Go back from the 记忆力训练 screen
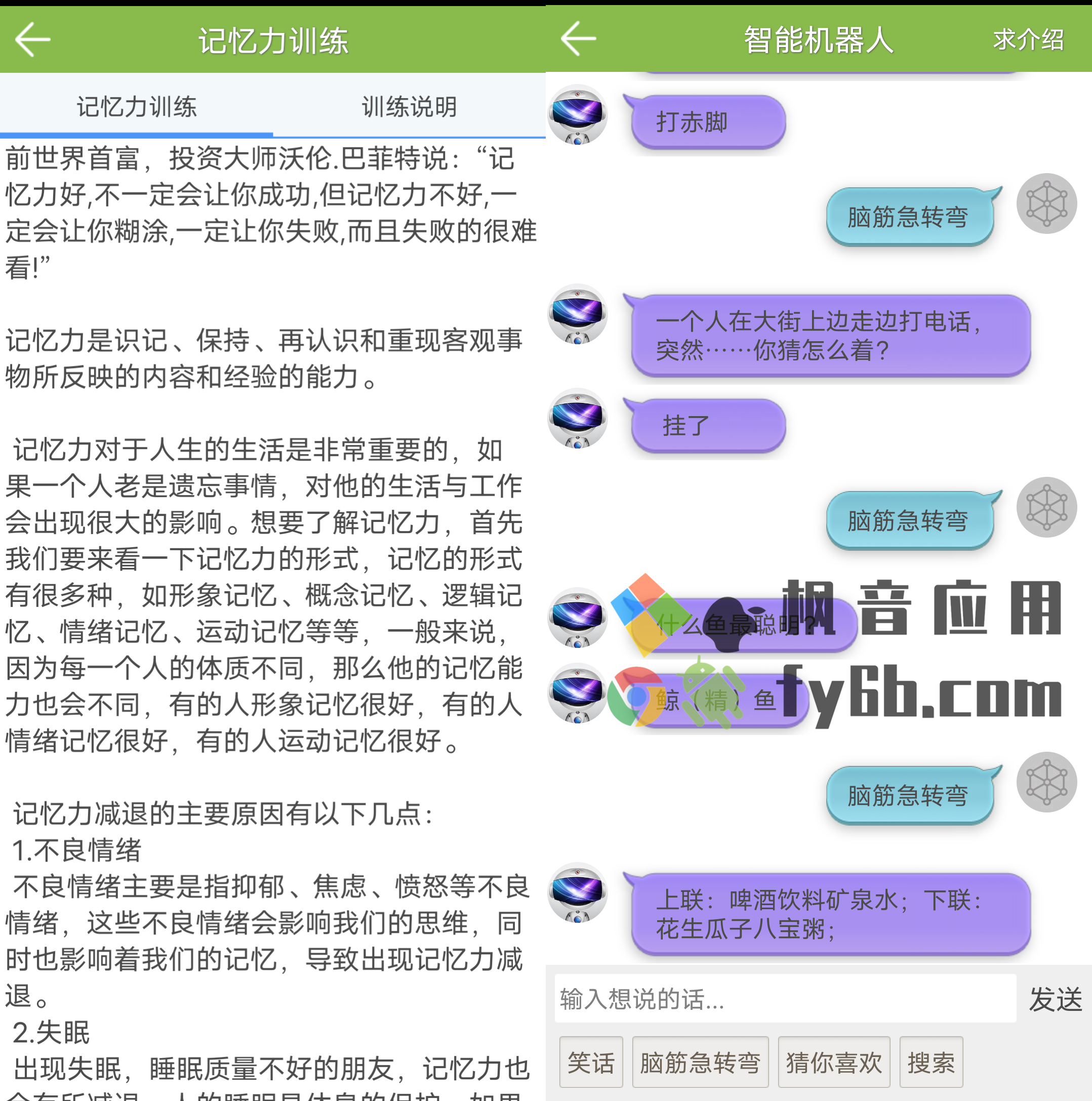This screenshot has height=1101, width=1092. coord(32,39)
